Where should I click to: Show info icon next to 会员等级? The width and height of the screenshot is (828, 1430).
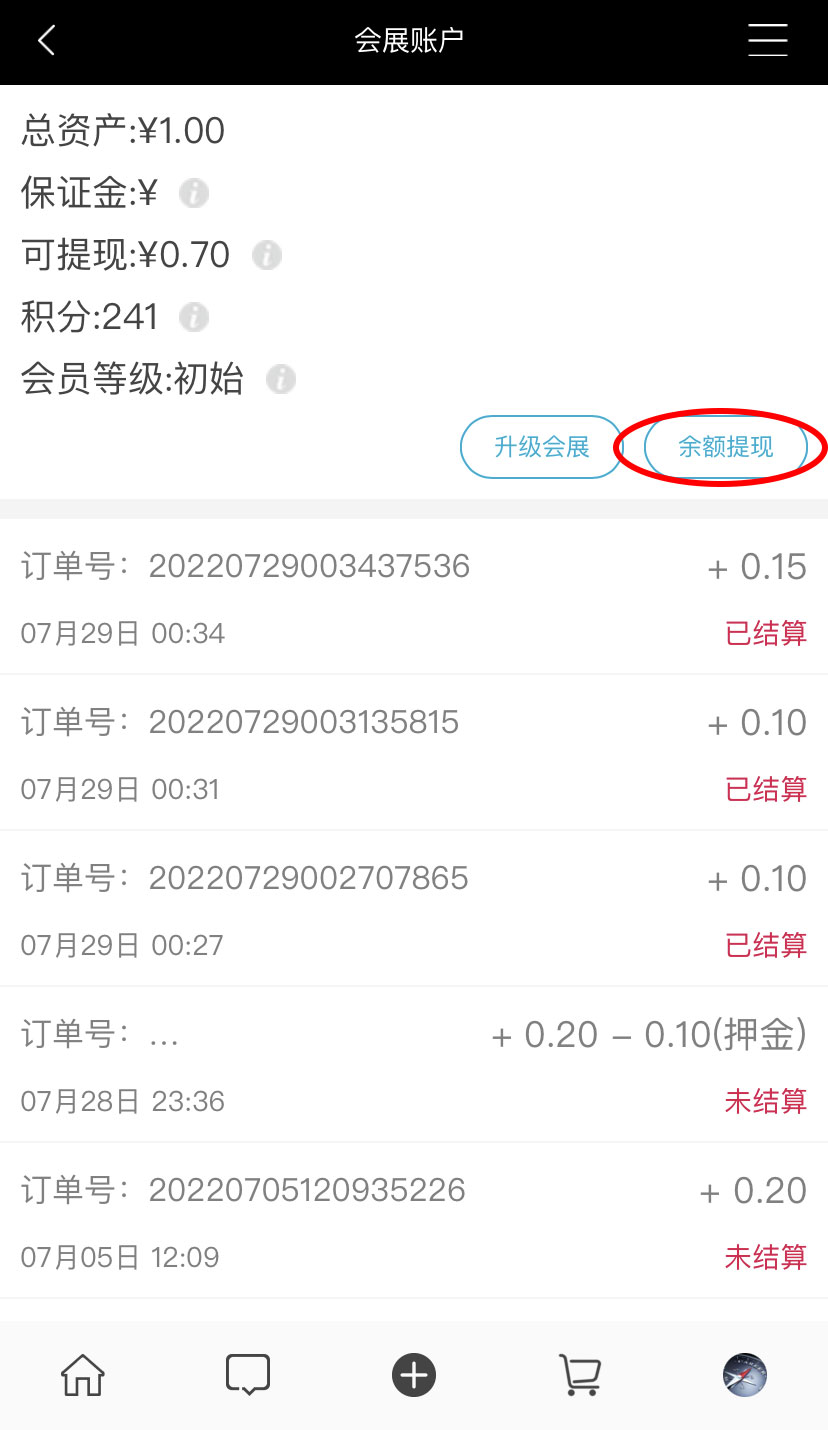click(281, 380)
